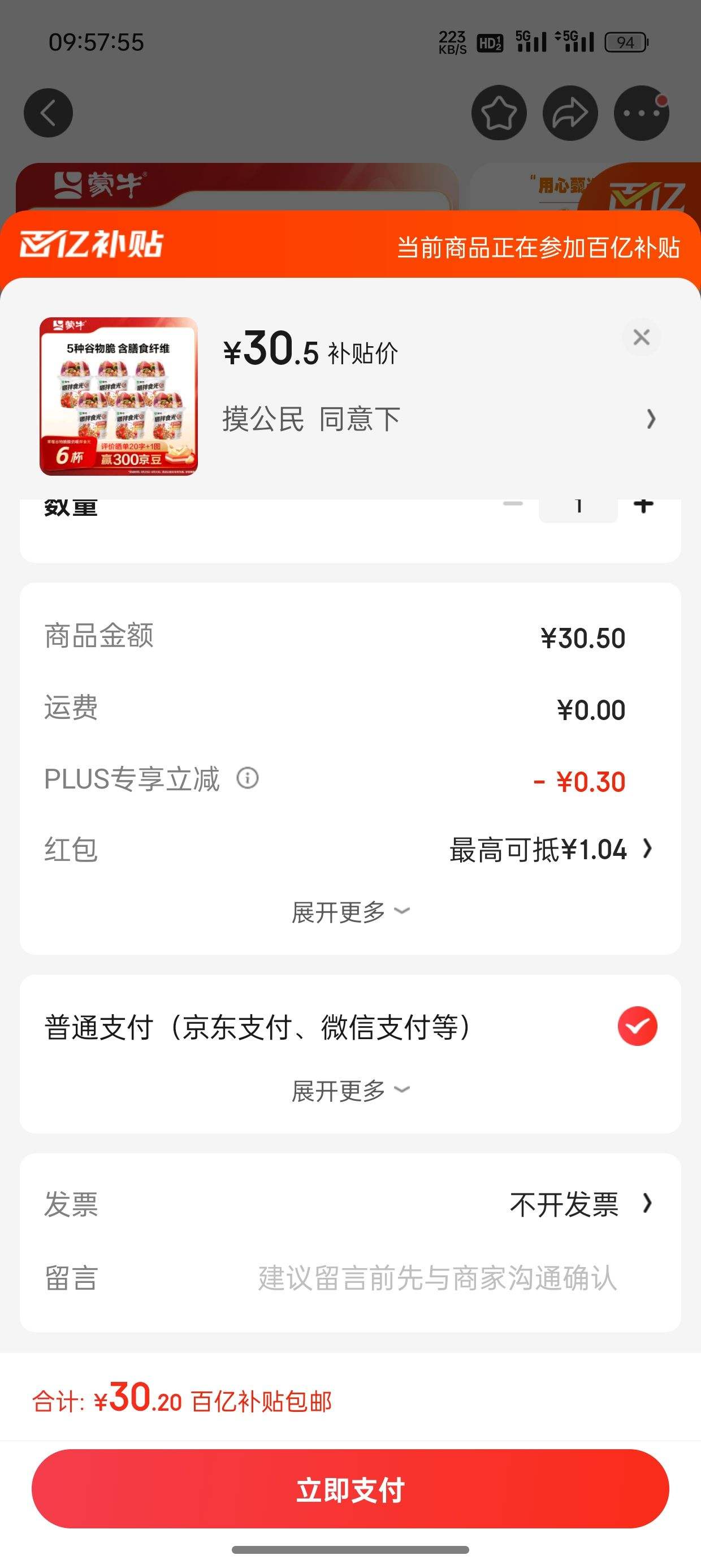This screenshot has height=1568, width=701.
Task: Increase quantity with the plus button
Action: pos(643,505)
